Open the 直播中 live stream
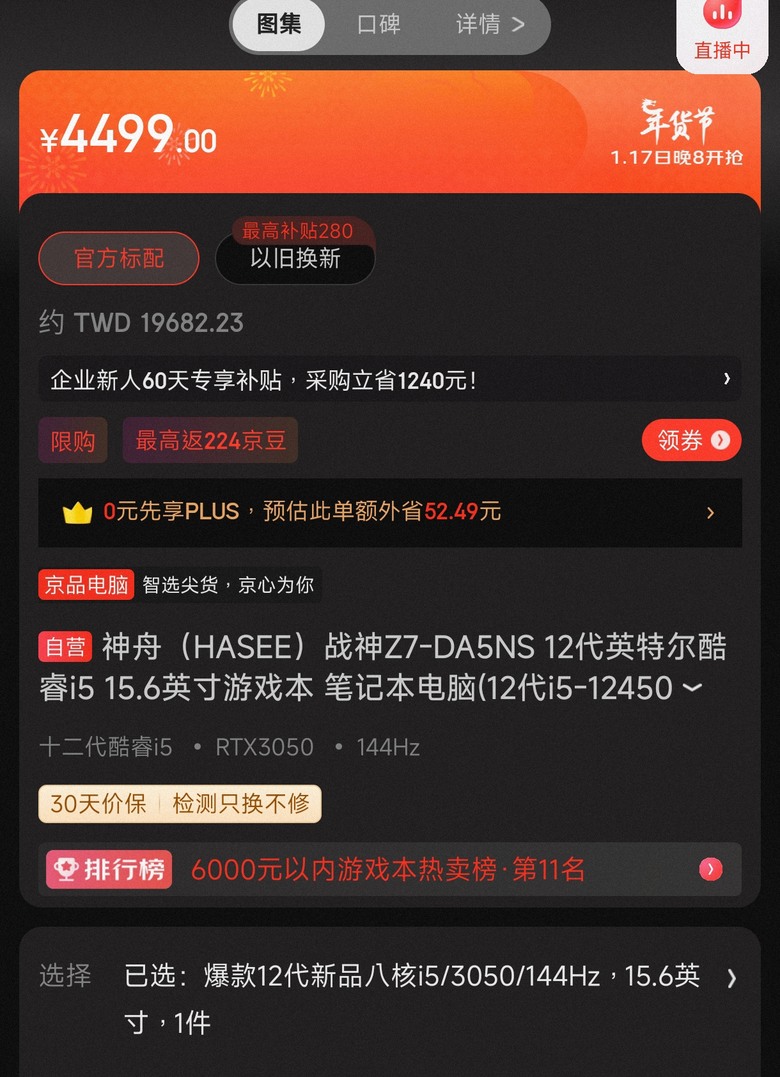This screenshot has height=1077, width=780. 722,32
